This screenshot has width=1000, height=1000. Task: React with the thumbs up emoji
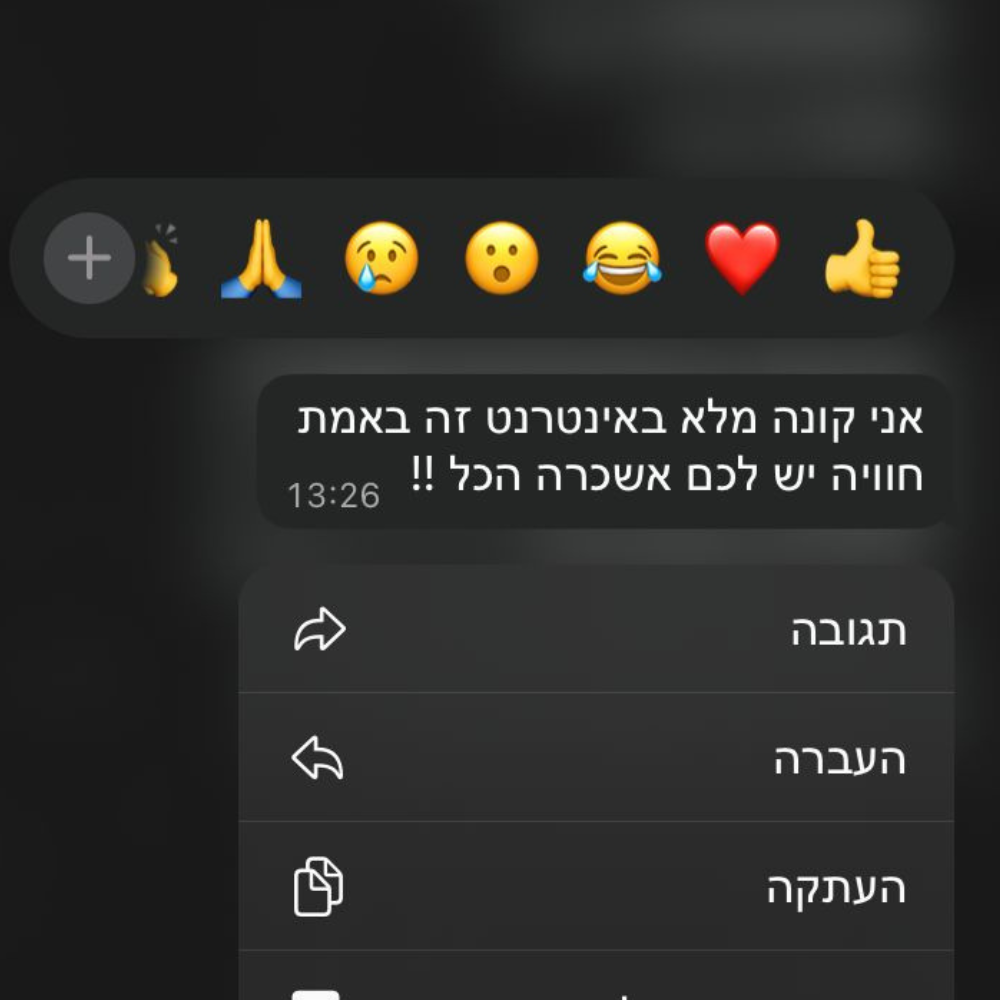pos(862,259)
